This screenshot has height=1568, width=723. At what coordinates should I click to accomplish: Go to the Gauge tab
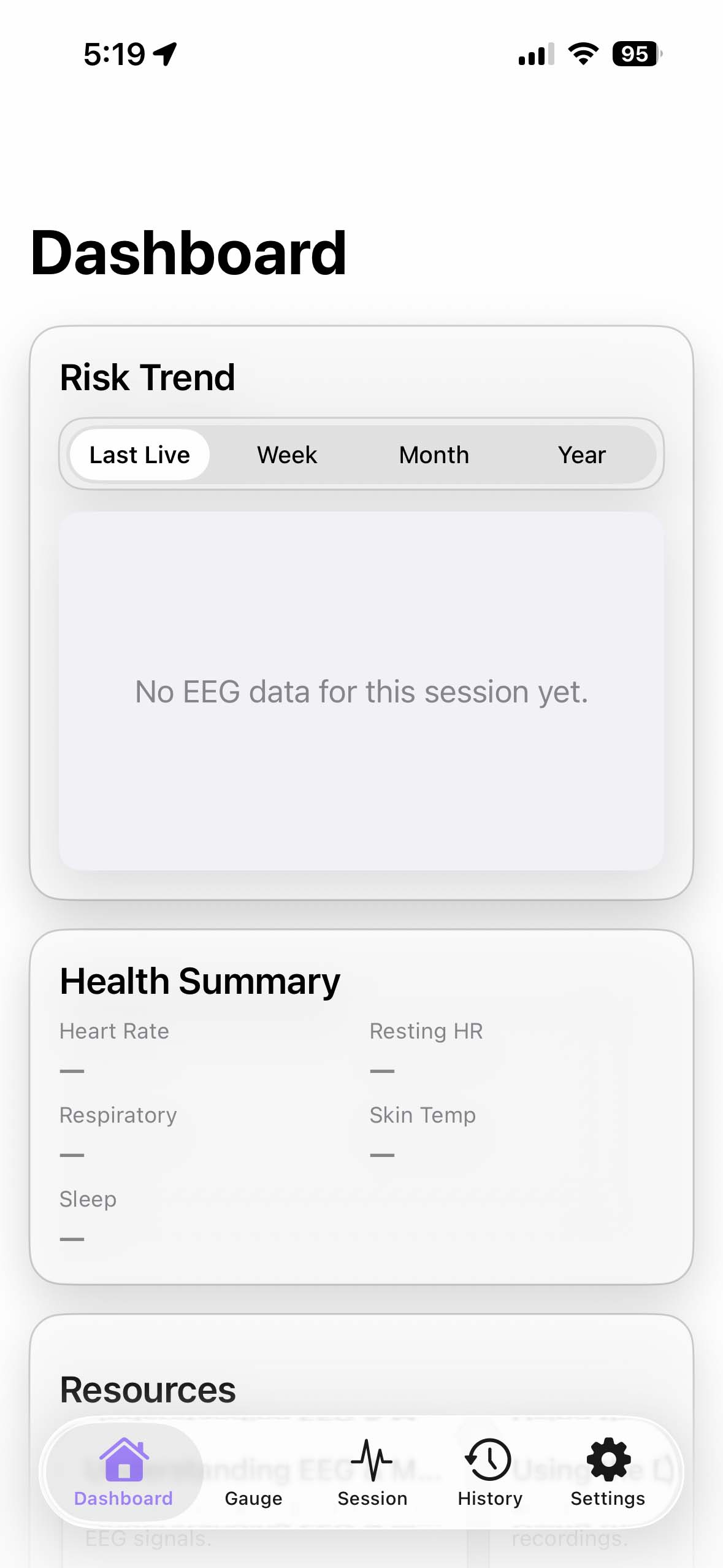click(x=253, y=1472)
